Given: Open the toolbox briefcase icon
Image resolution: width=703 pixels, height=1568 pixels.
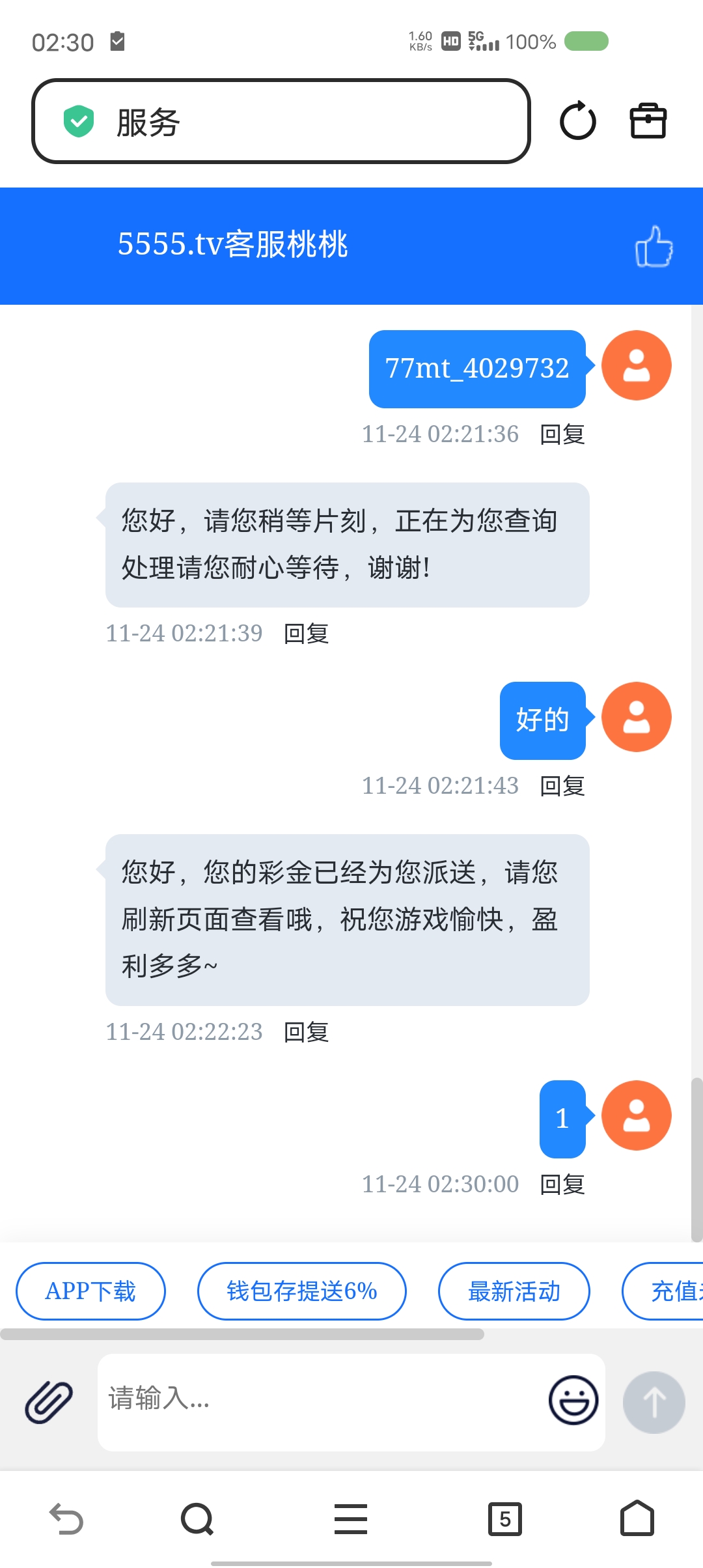Looking at the screenshot, I should [648, 121].
